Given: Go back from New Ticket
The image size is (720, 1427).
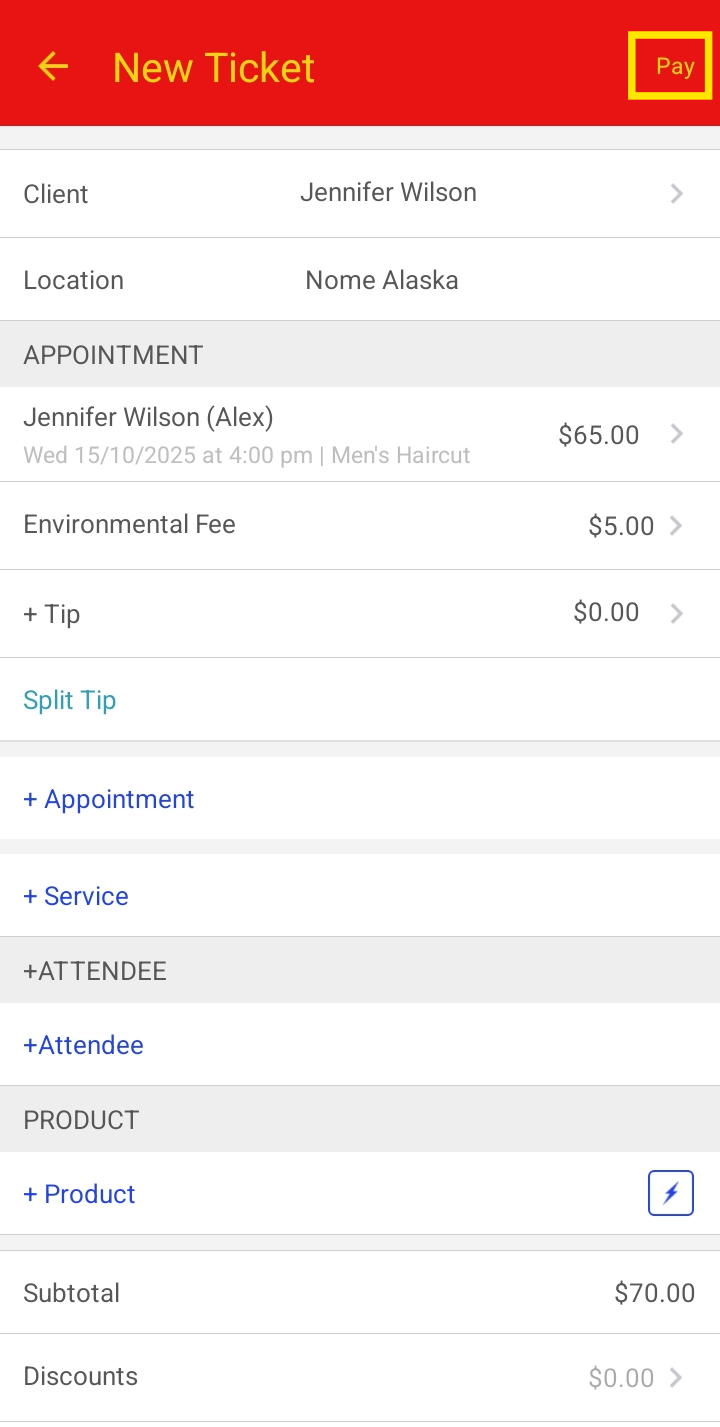Looking at the screenshot, I should [53, 67].
